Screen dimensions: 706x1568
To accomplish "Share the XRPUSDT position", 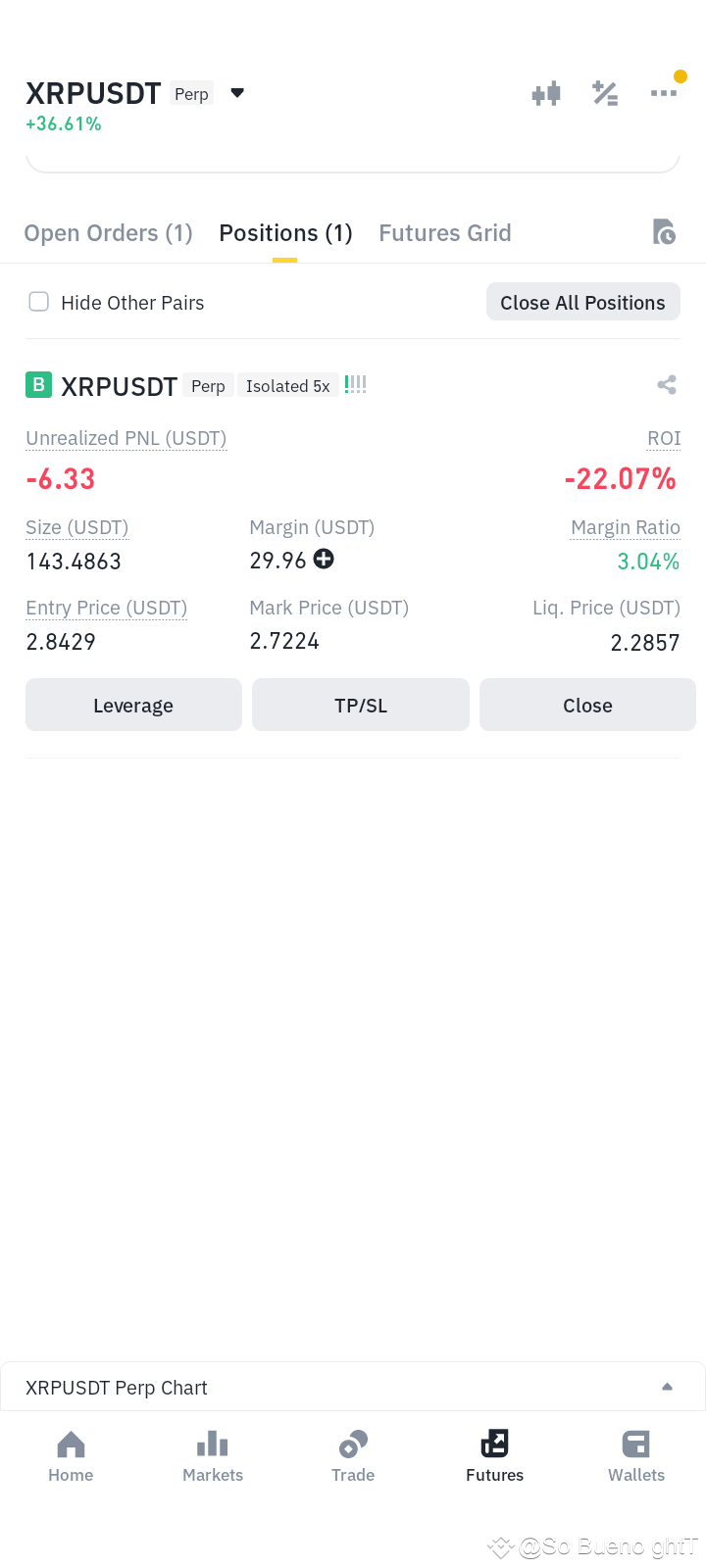I will 667,385.
